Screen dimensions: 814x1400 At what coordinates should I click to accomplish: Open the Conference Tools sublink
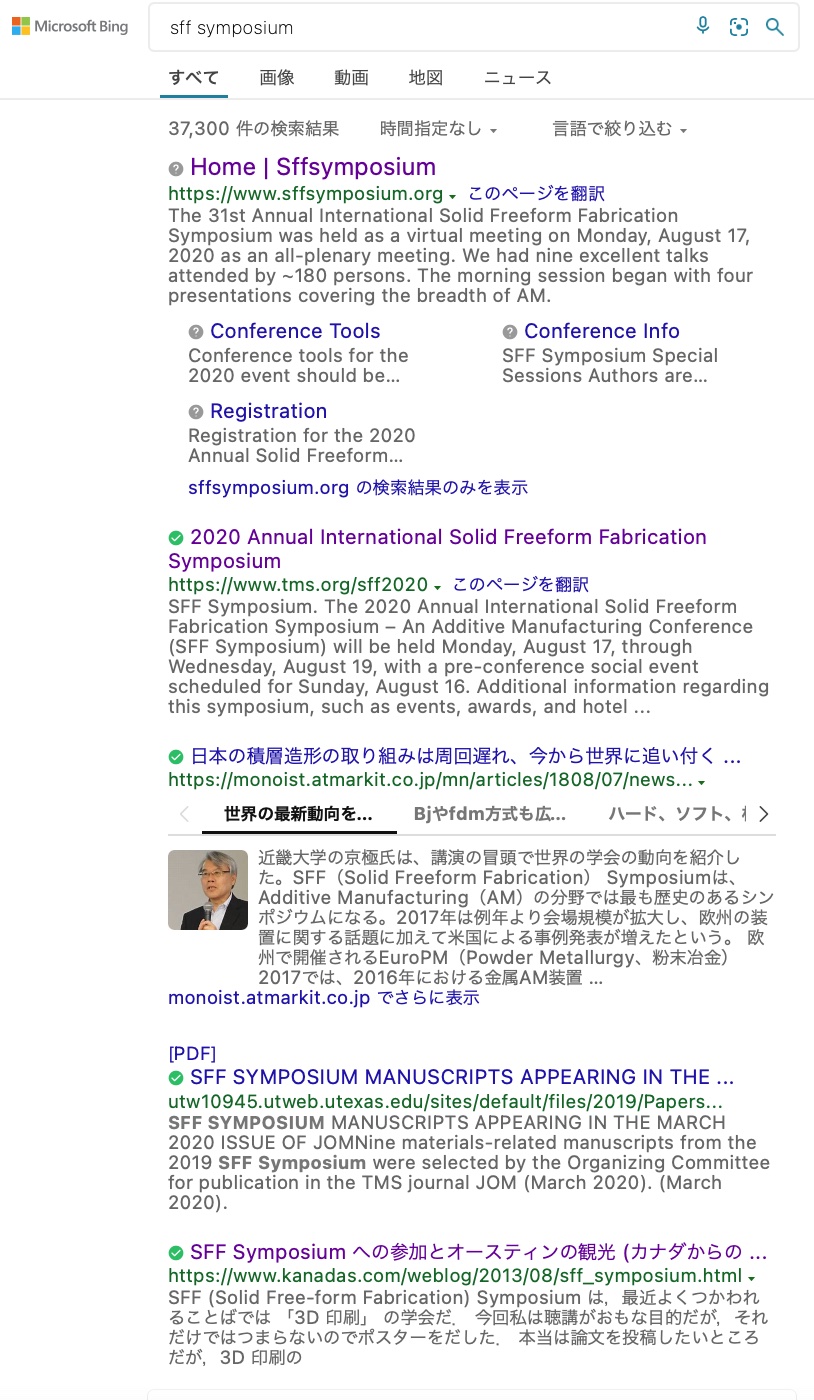click(x=295, y=331)
